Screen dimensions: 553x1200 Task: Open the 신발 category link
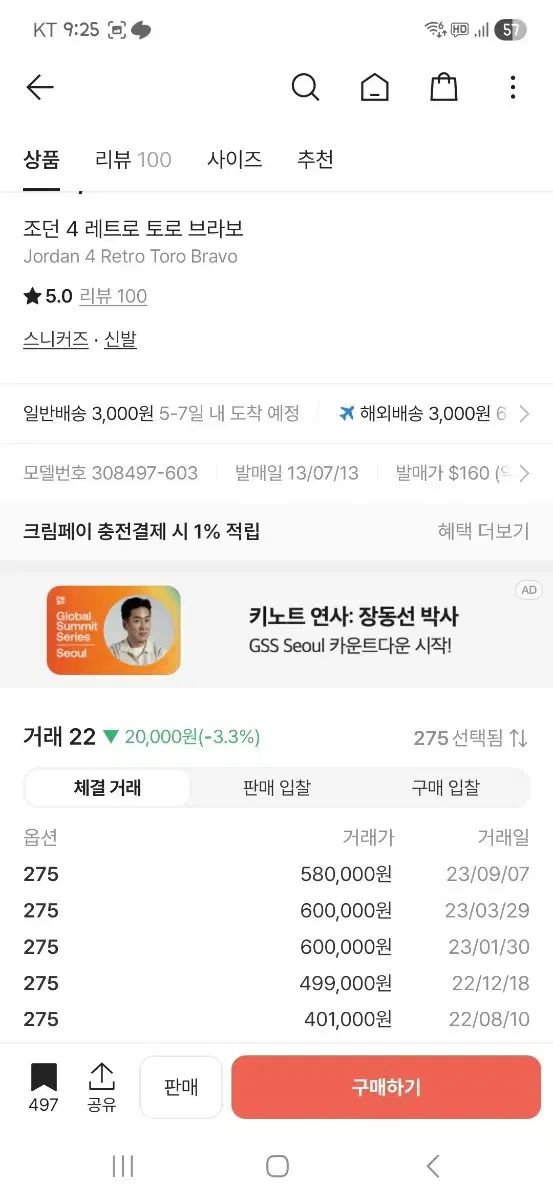[120, 340]
